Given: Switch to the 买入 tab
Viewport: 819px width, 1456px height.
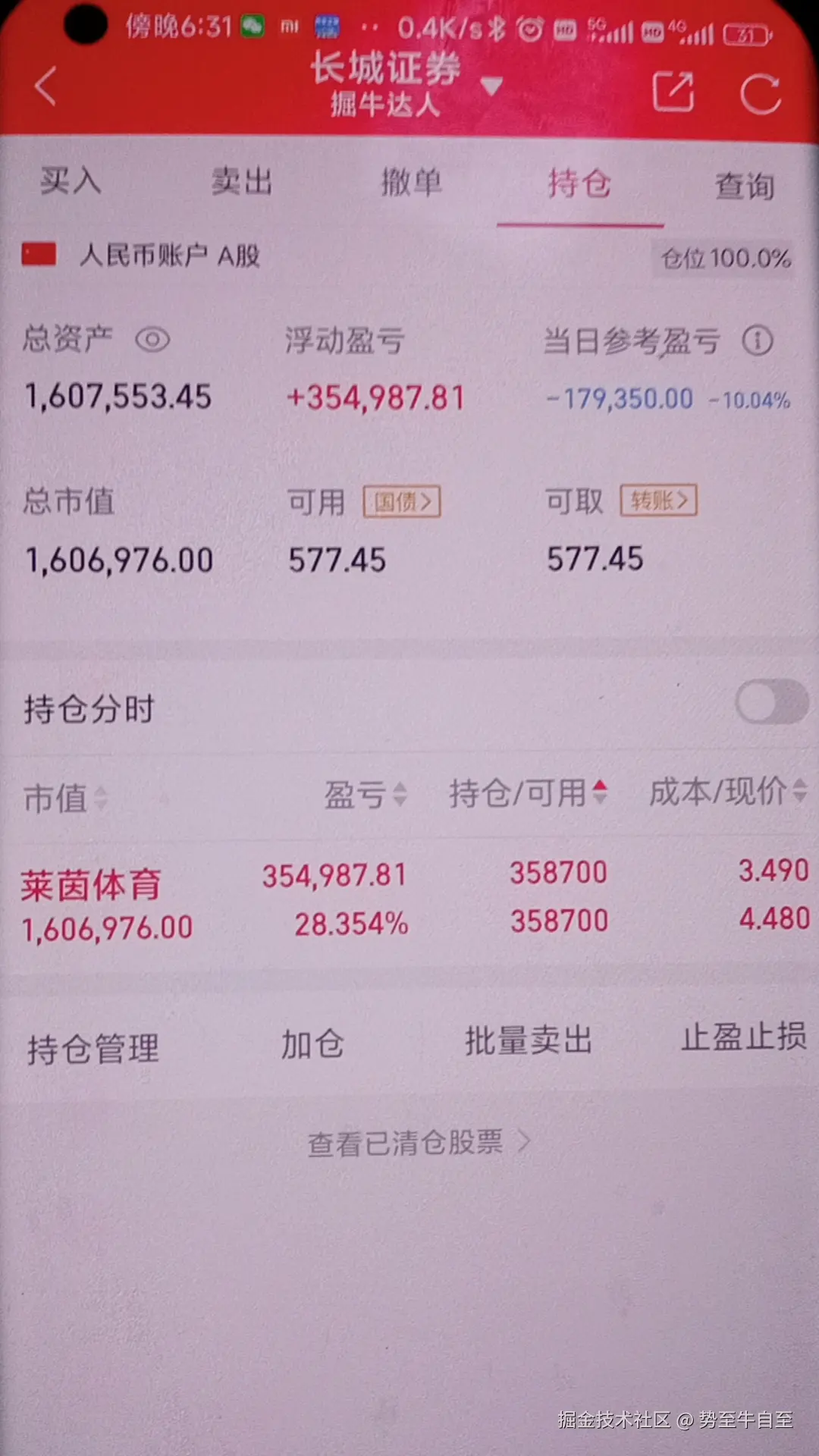Looking at the screenshot, I should click(x=70, y=182).
